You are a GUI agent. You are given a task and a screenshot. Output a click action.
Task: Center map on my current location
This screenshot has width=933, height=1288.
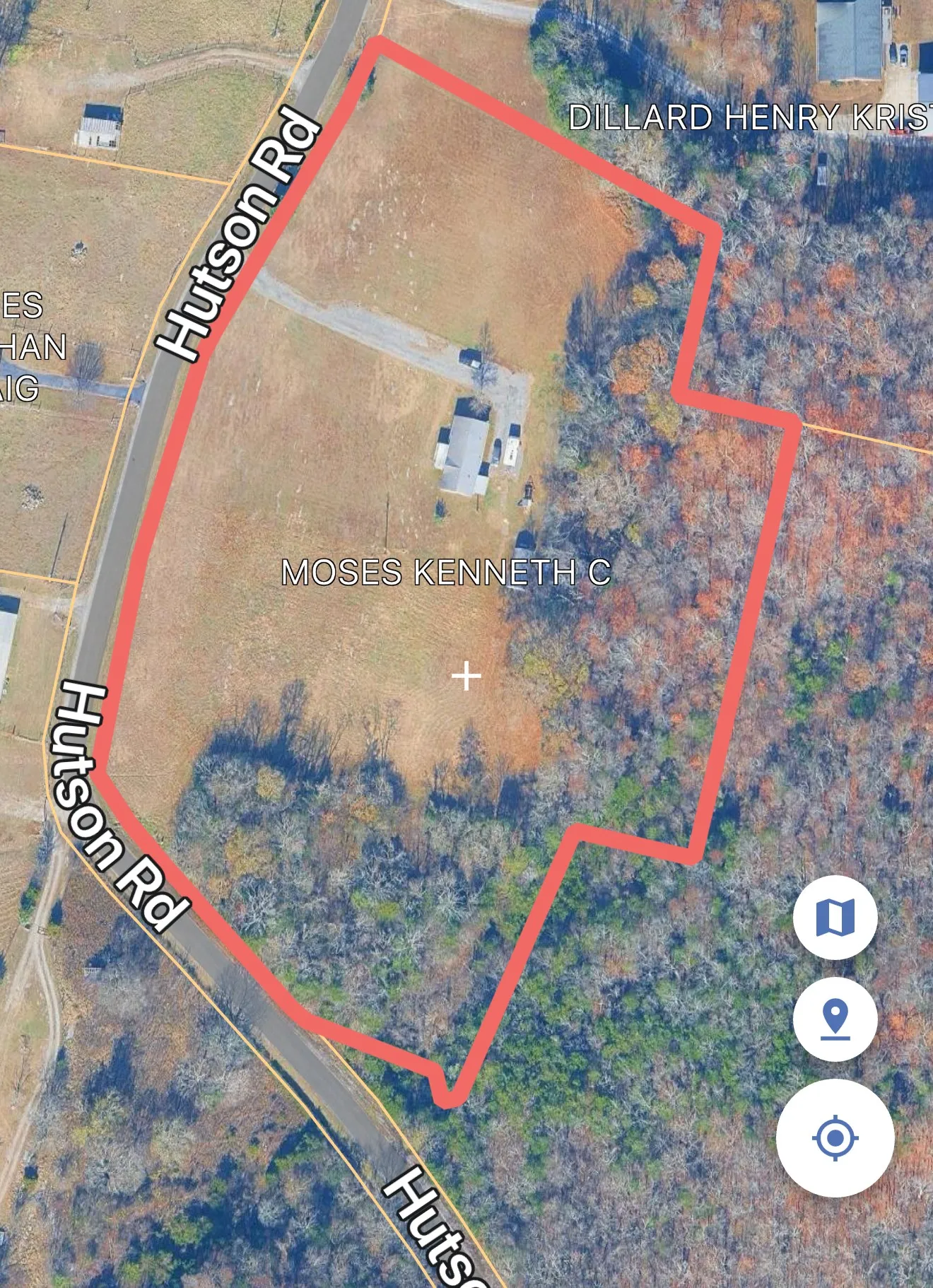(x=835, y=1138)
